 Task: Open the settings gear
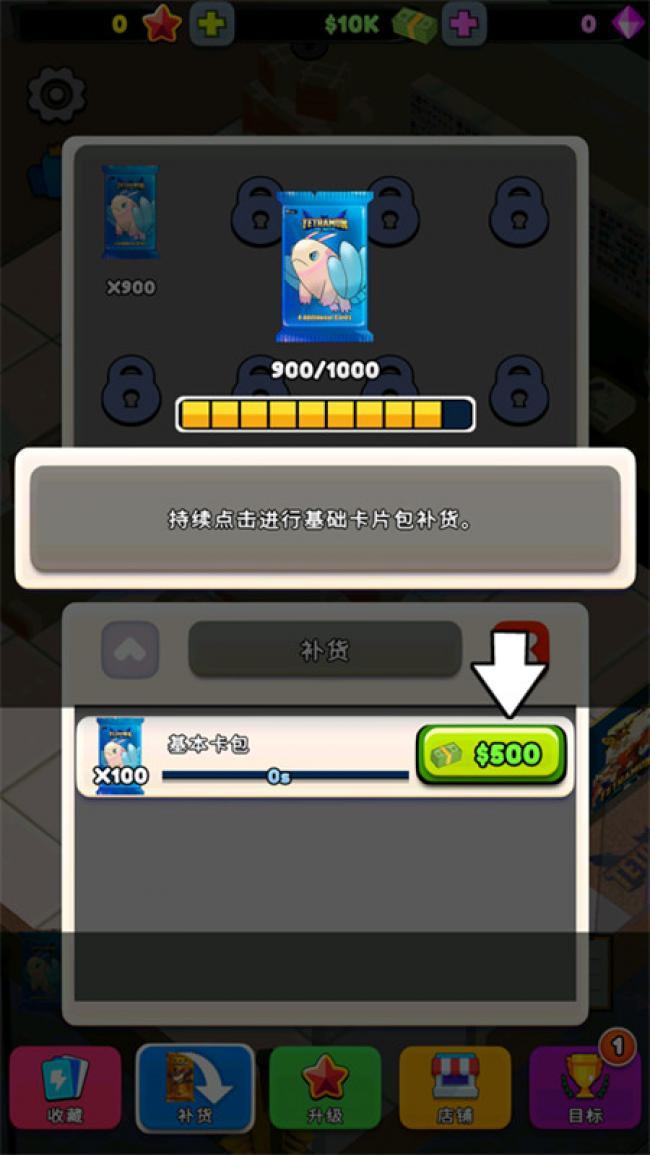coord(57,94)
